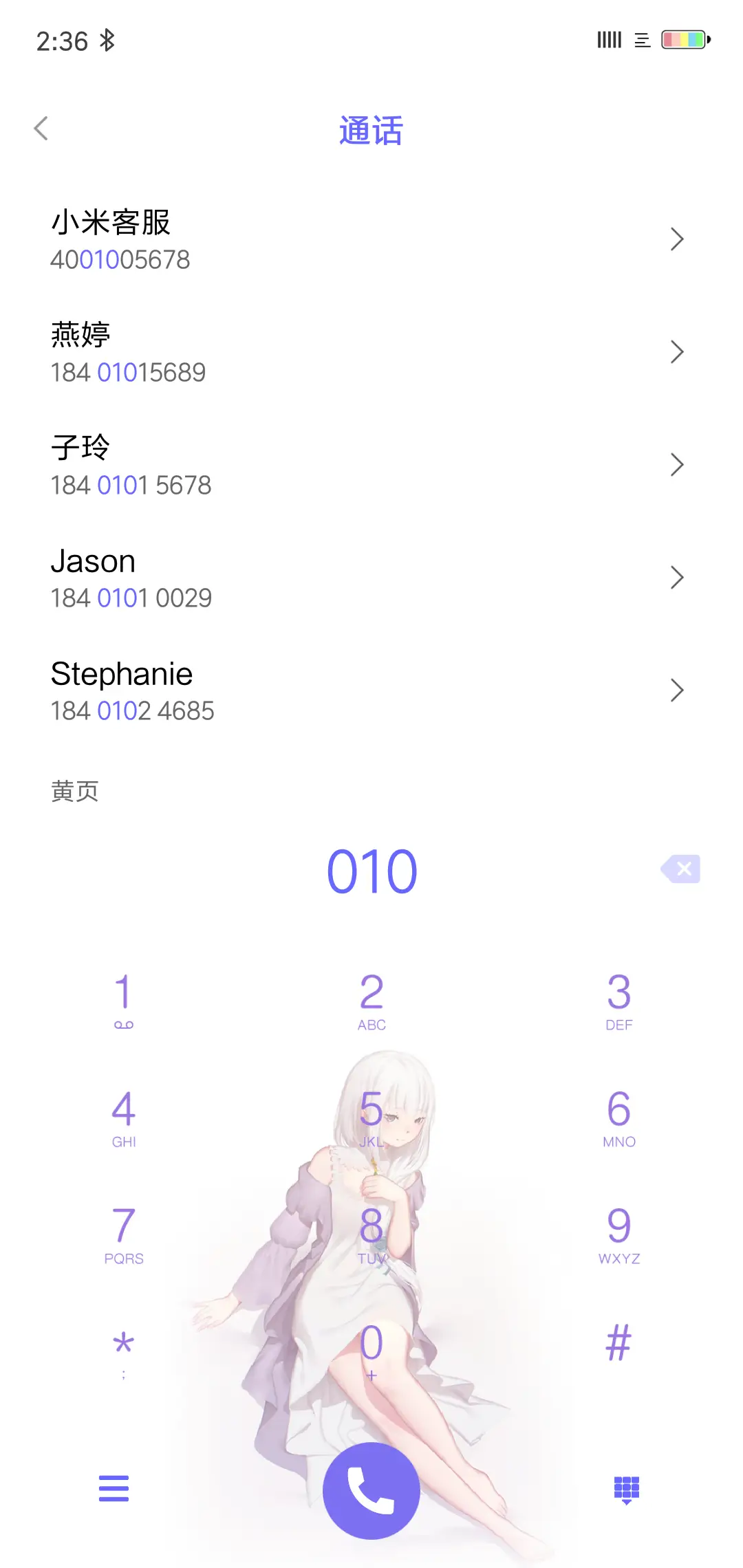Tap the 0 key to enter plus sign
743x1568 pixels.
tap(371, 1344)
